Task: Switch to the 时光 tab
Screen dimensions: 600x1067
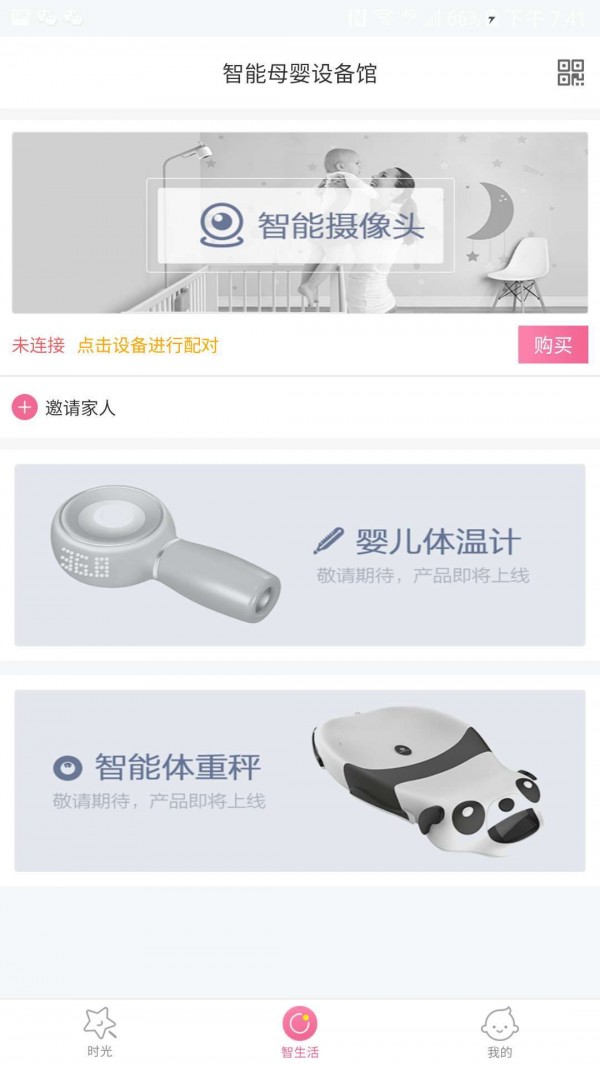Action: (x=100, y=1033)
